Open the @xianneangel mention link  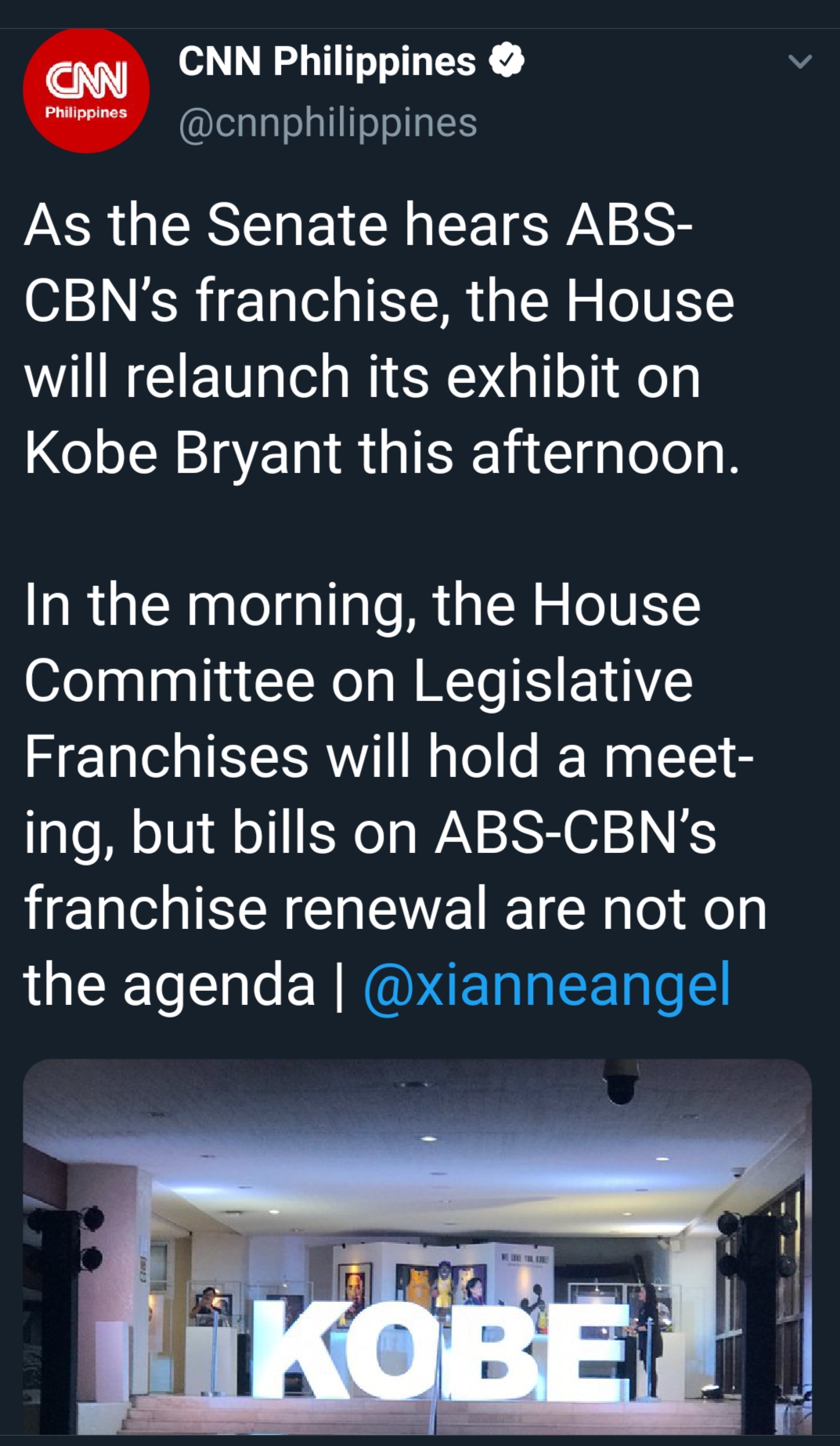[546, 985]
